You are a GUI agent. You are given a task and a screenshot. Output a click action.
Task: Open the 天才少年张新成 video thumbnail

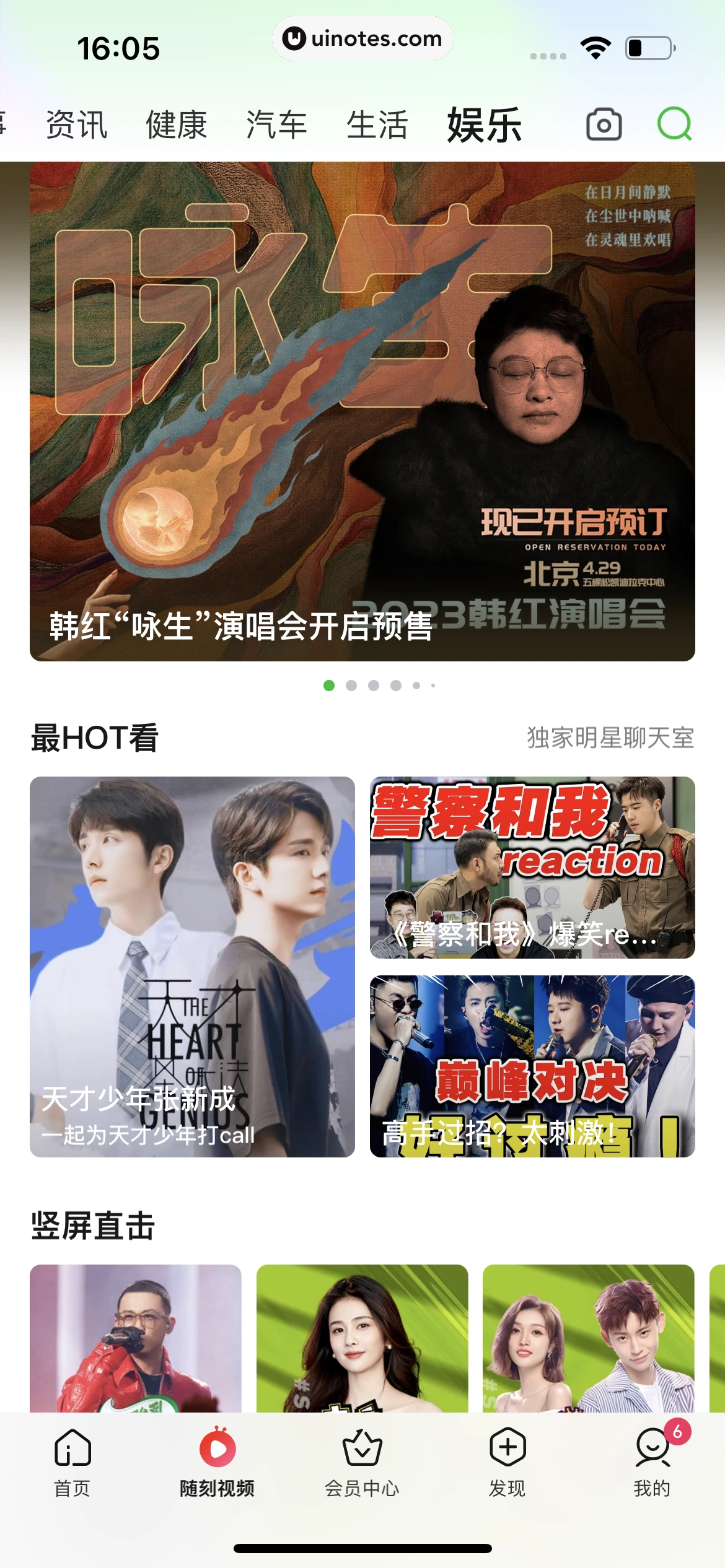click(x=192, y=972)
